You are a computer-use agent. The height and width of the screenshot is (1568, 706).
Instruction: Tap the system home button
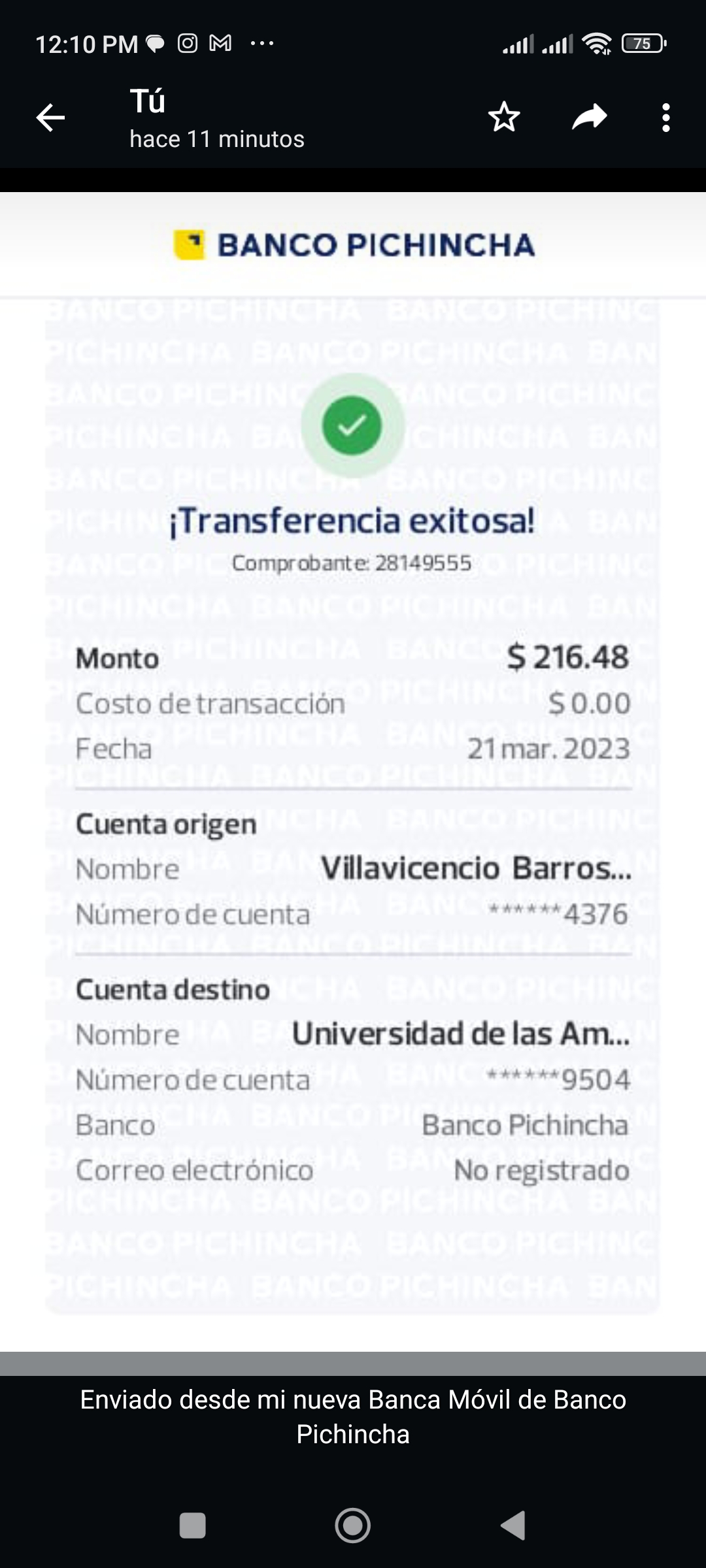tap(352, 1526)
